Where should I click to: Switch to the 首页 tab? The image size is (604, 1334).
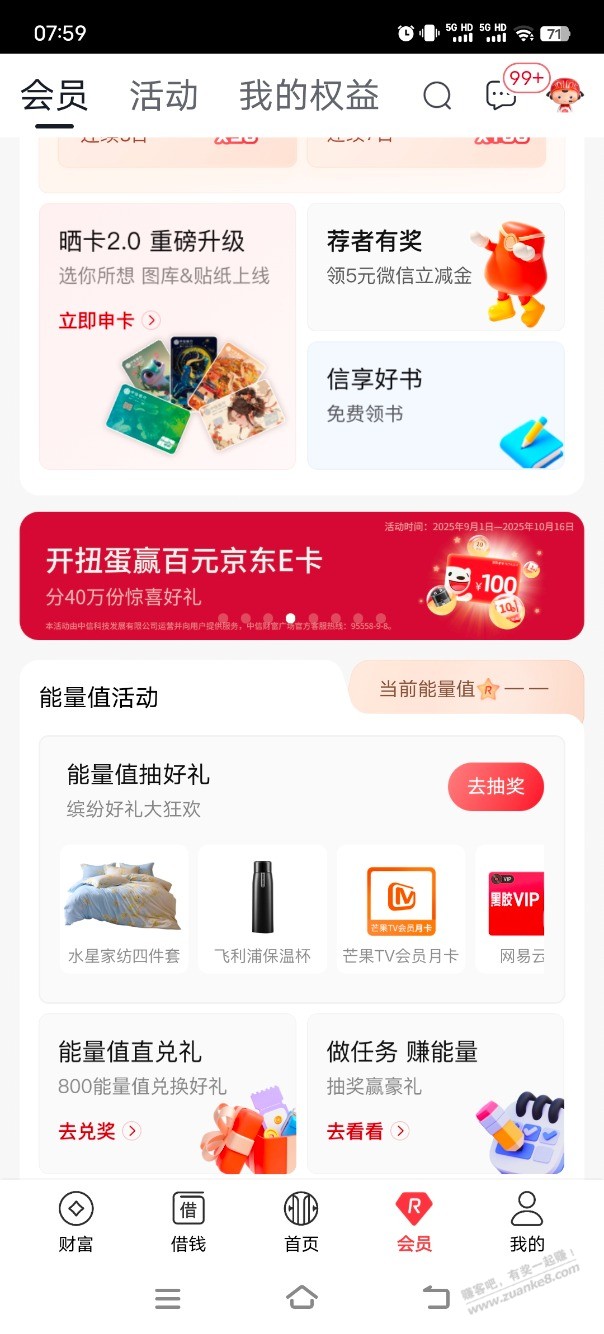point(301,1222)
